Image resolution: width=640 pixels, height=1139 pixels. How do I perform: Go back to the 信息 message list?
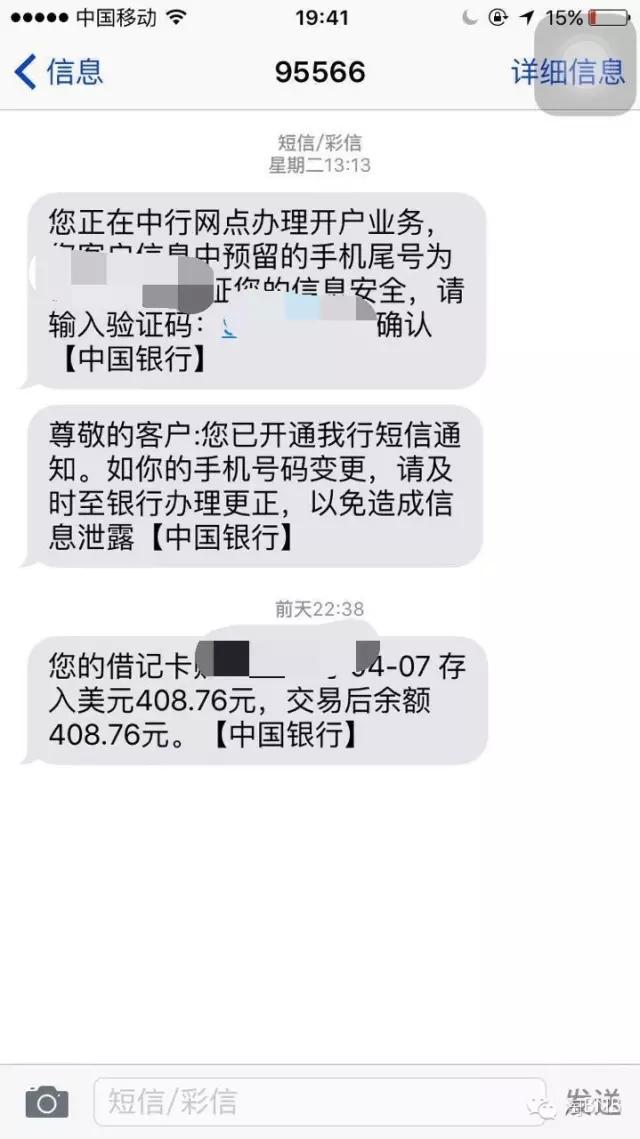click(58, 72)
